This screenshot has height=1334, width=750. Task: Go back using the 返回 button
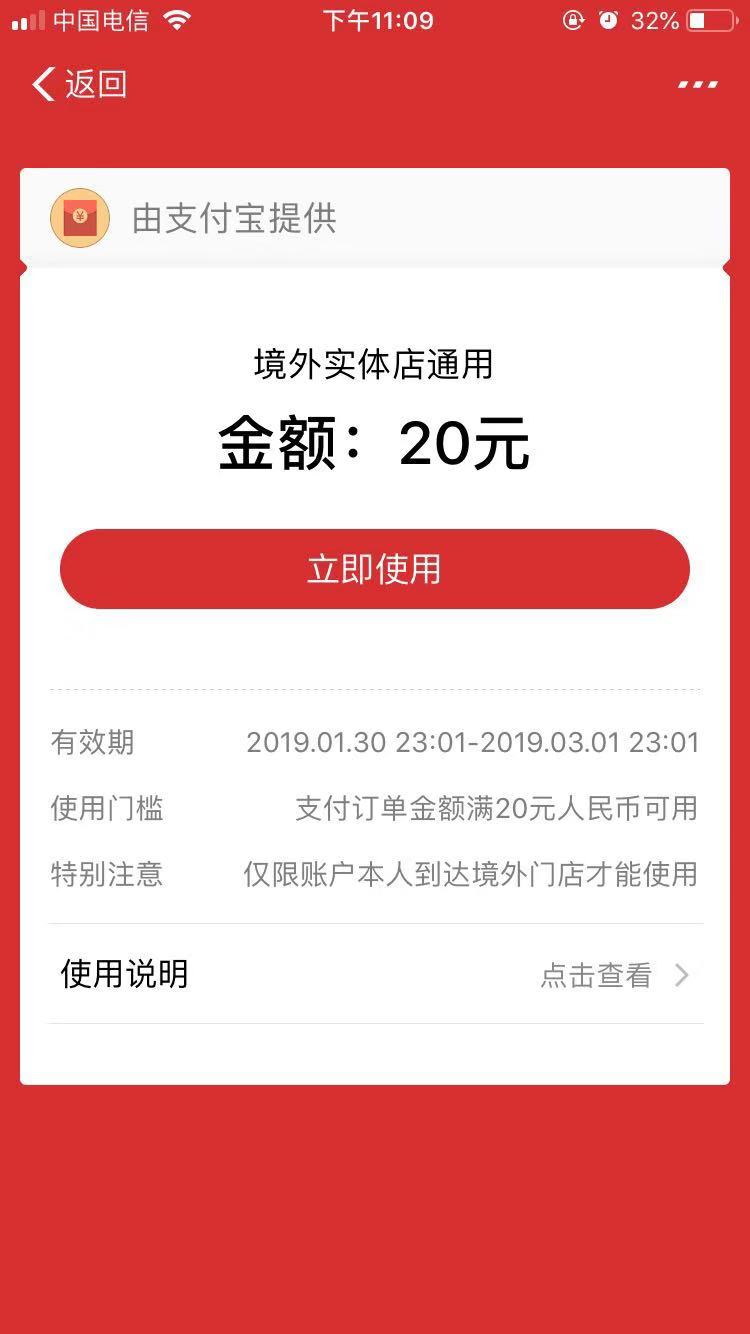point(80,84)
